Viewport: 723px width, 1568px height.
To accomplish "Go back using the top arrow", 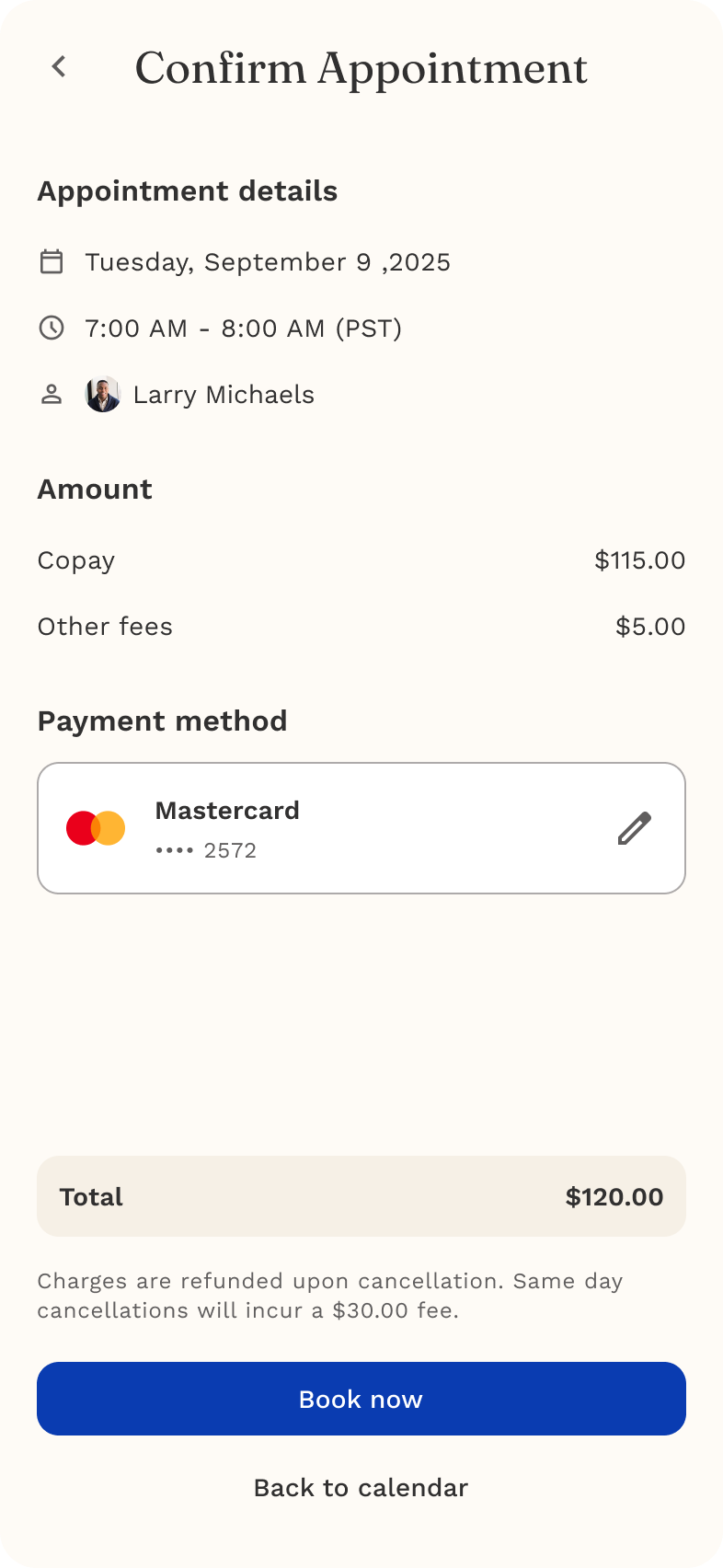I will (59, 66).
